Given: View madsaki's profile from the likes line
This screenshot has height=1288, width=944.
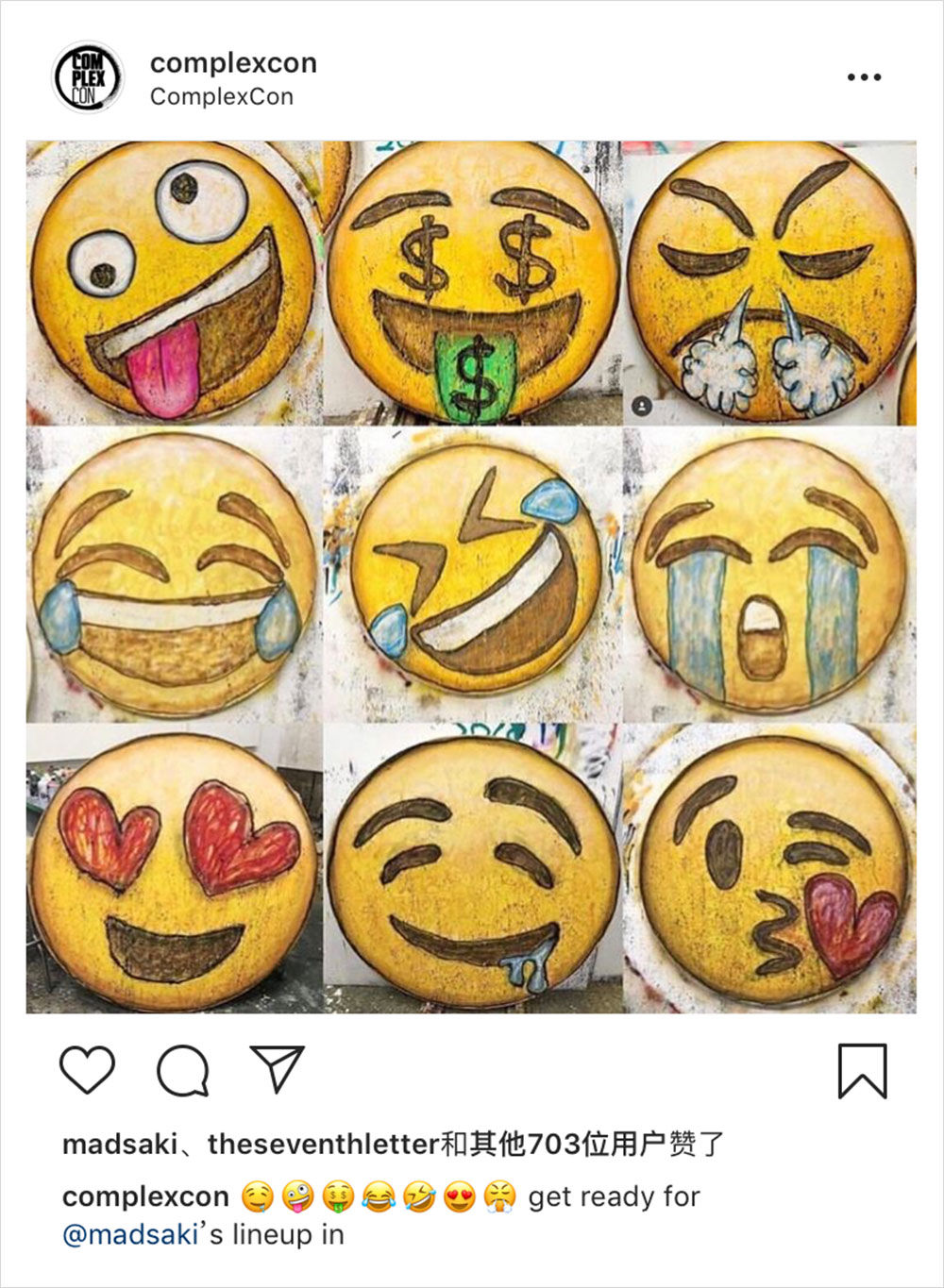Looking at the screenshot, I should click(119, 1145).
